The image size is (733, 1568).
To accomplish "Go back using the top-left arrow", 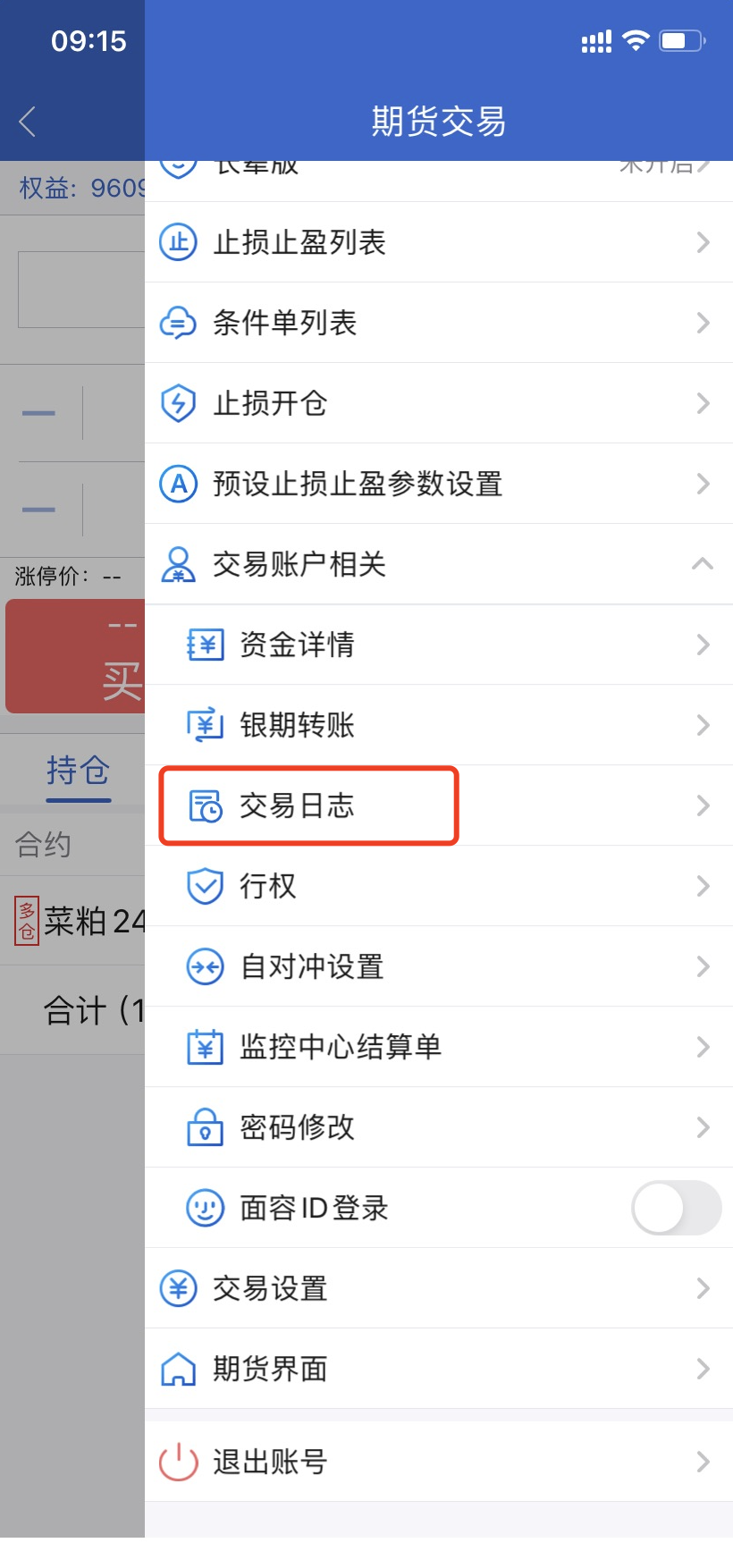I will coord(28,122).
